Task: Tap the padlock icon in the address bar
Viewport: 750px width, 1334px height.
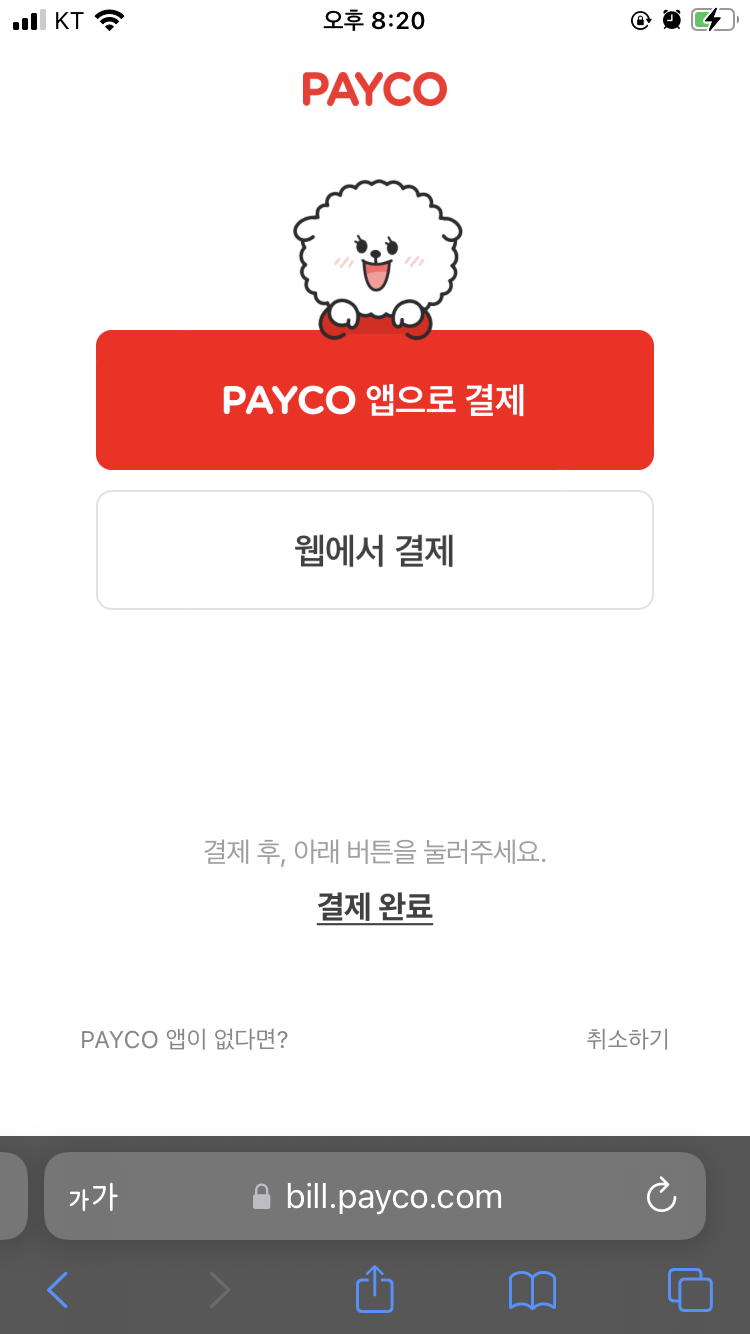Action: tap(260, 1196)
